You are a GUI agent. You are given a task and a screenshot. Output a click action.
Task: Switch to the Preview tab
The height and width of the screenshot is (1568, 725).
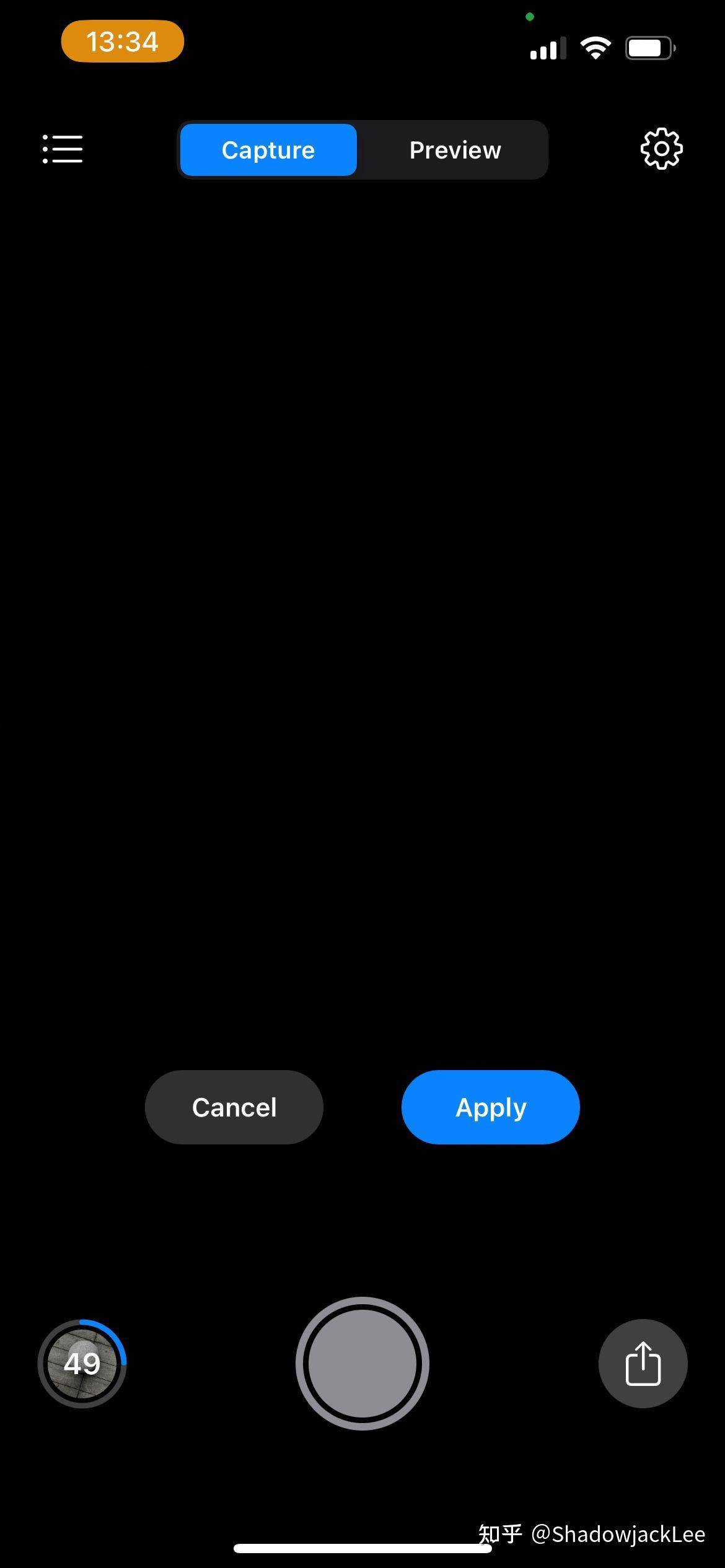point(455,150)
